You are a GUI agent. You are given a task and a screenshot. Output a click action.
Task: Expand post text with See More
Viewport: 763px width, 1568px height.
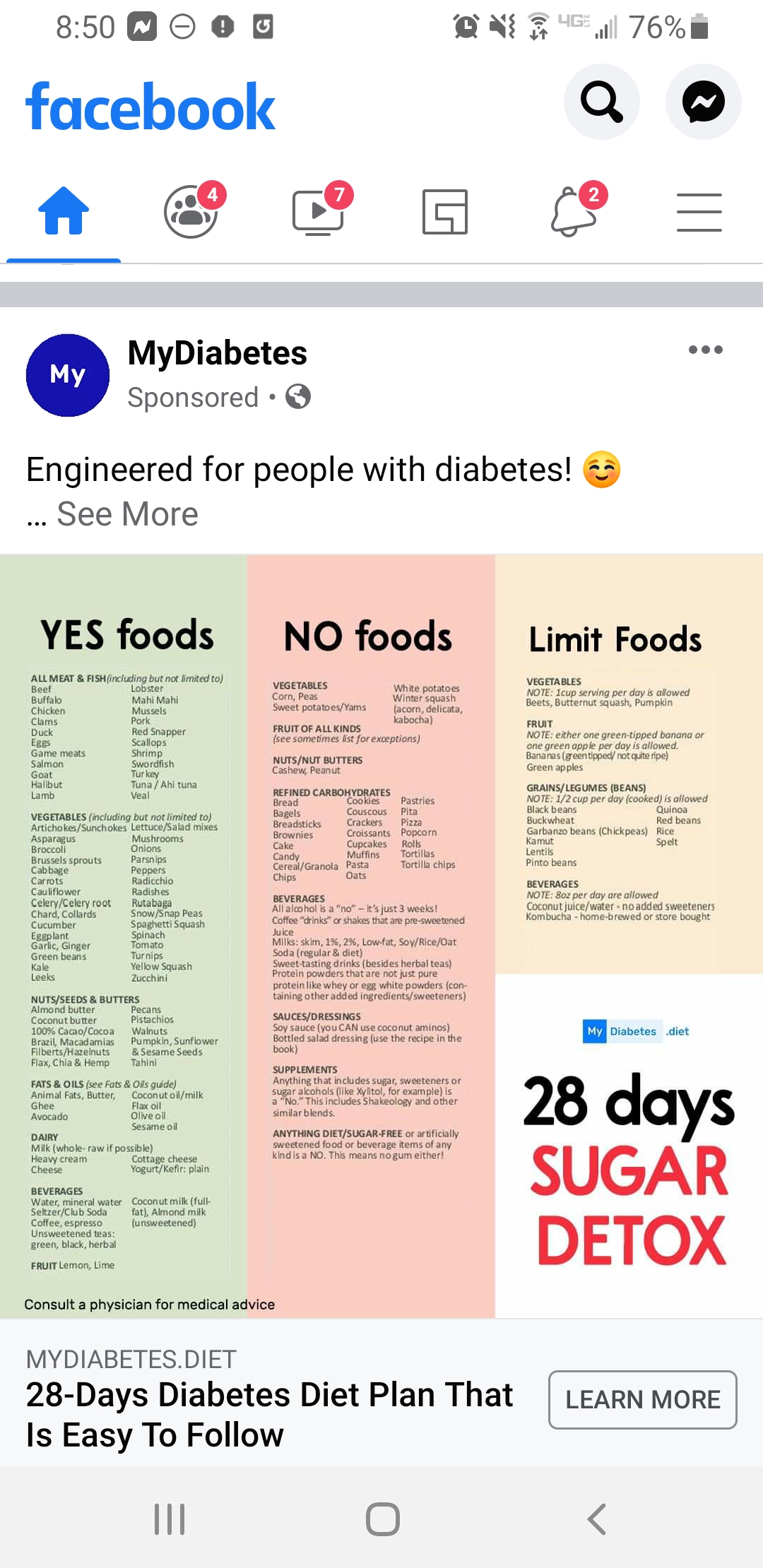tap(127, 514)
